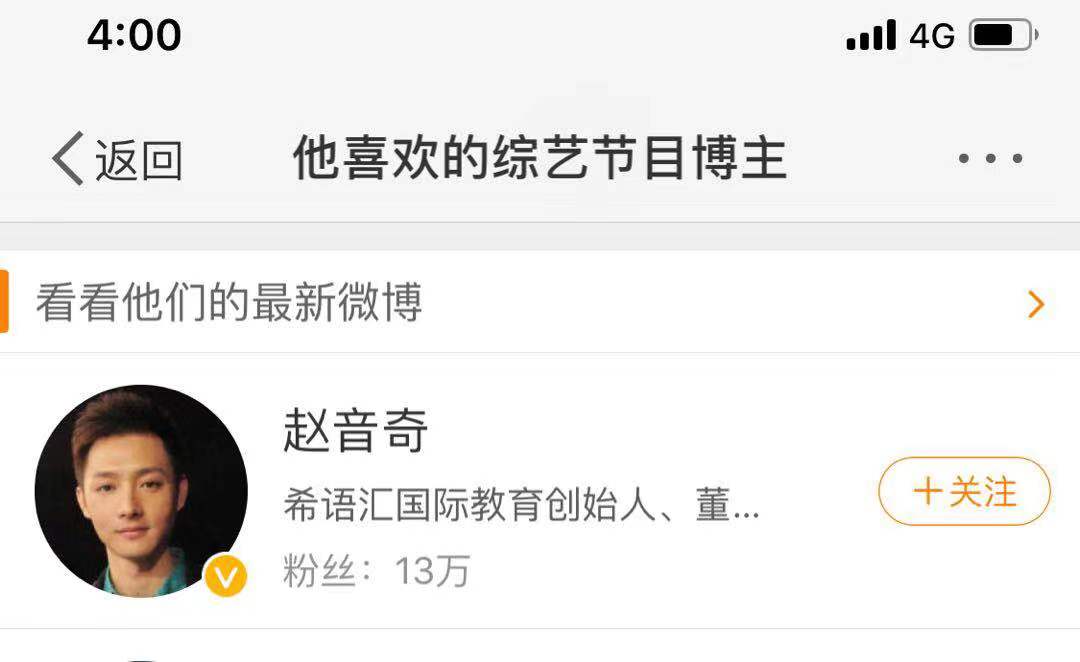Go back using the 返回 button

click(117, 160)
